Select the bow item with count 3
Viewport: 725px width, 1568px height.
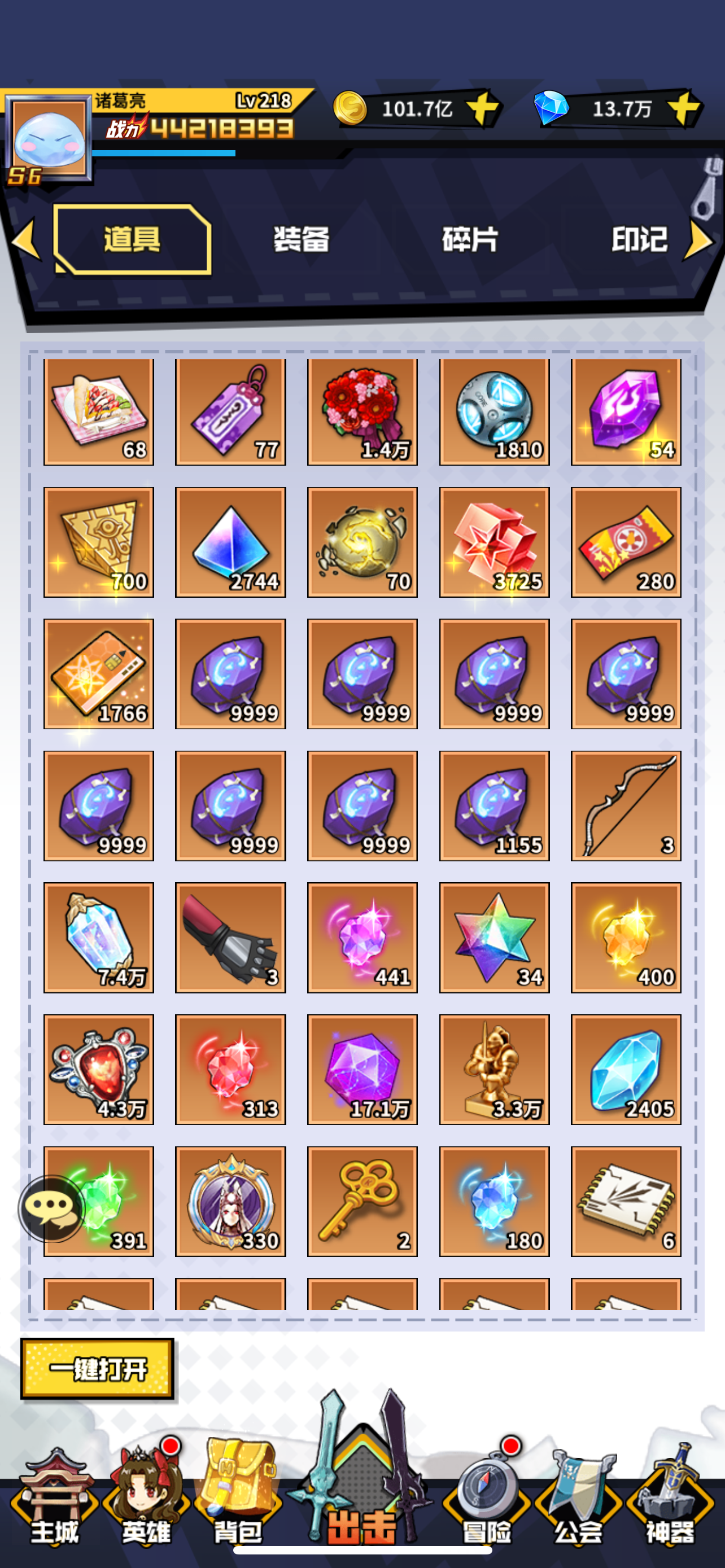[626, 805]
